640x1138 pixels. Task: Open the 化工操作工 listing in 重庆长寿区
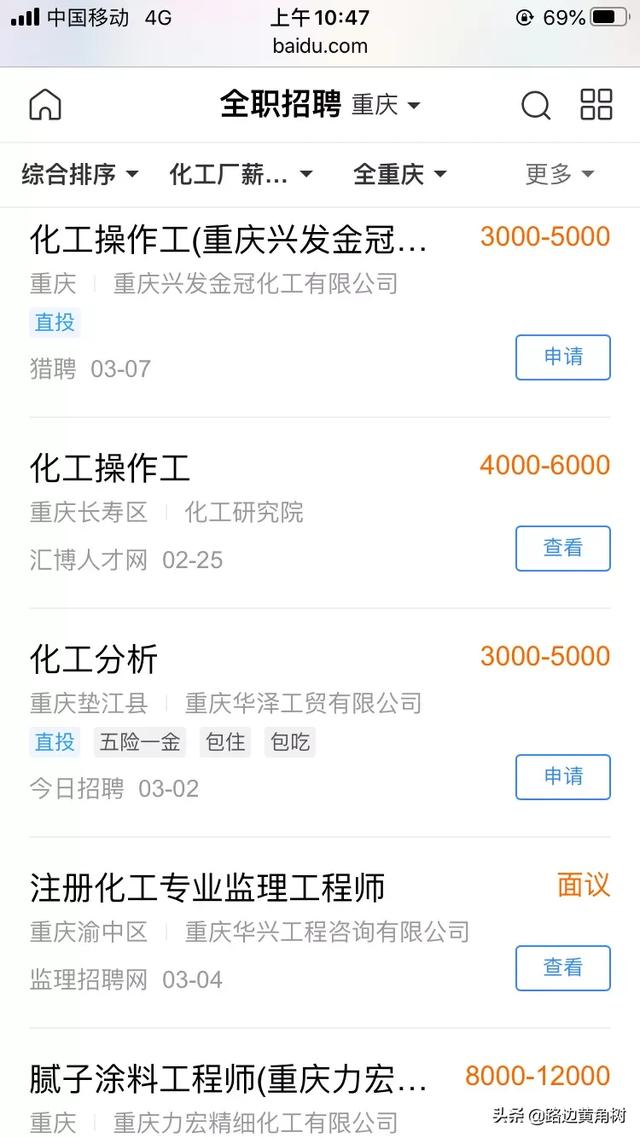[x=110, y=468]
